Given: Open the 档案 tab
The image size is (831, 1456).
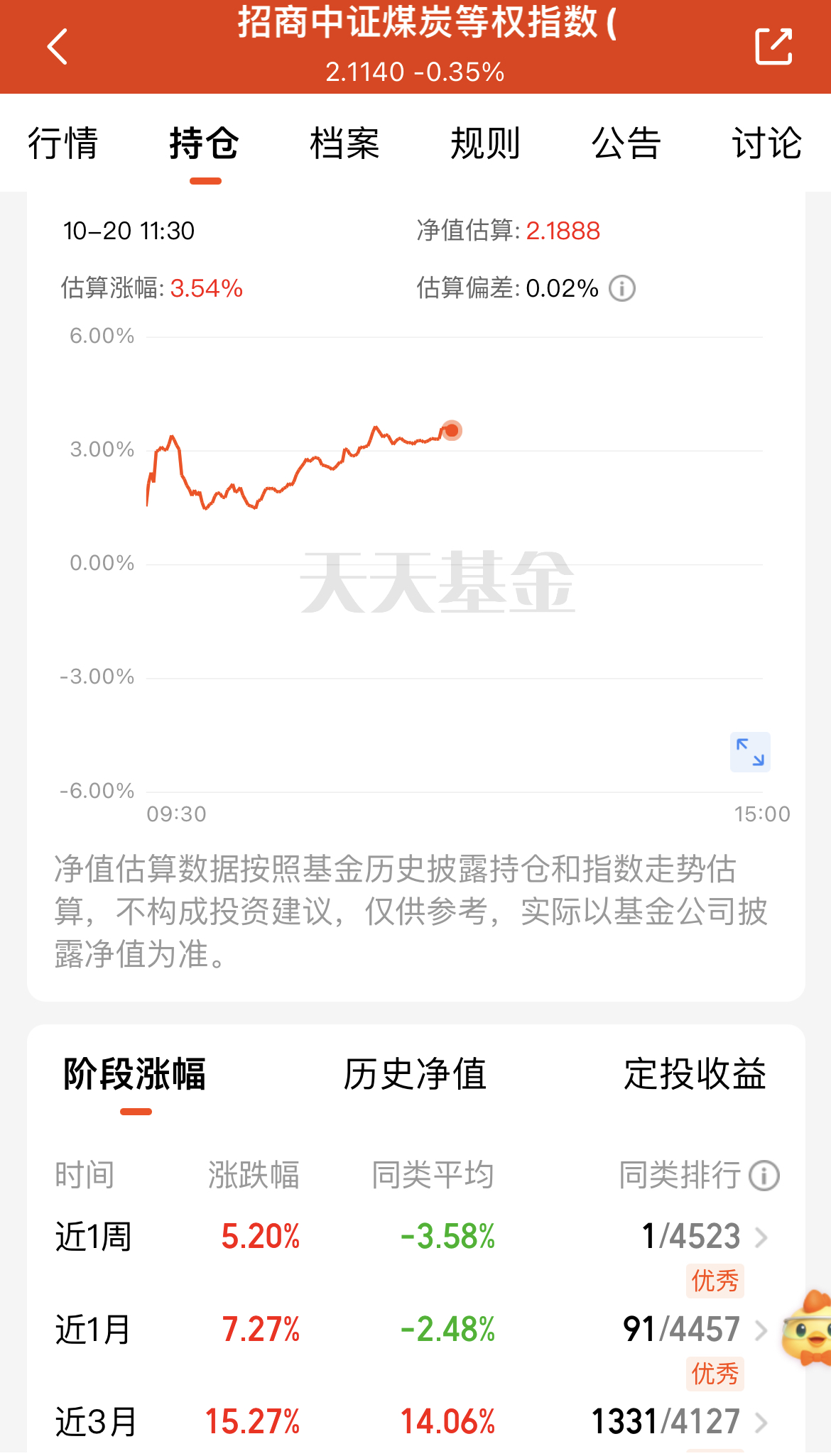Looking at the screenshot, I should tap(345, 143).
